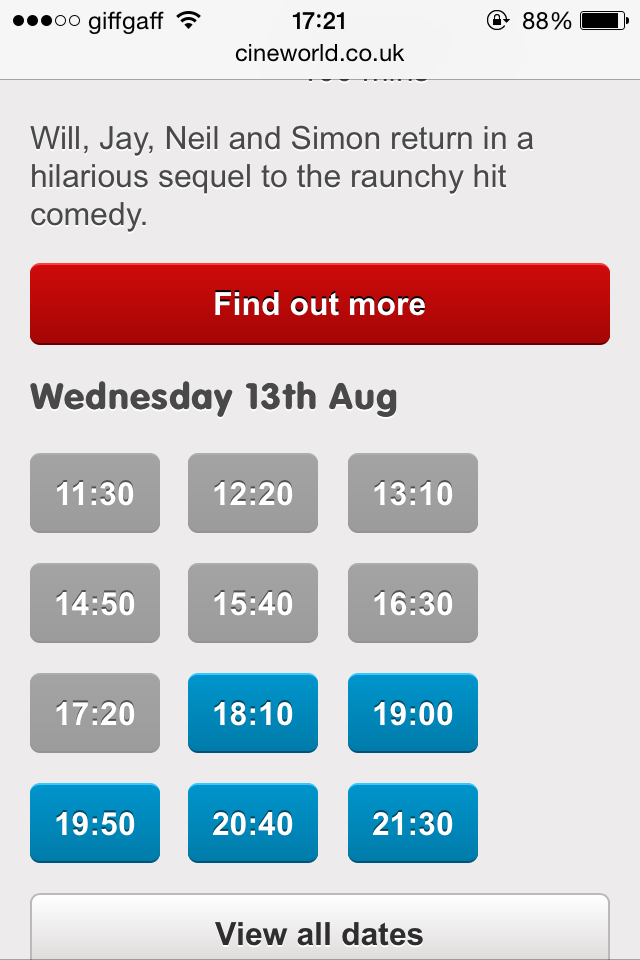Tap the past 11:30 showtime
This screenshot has width=640, height=960.
[95, 493]
